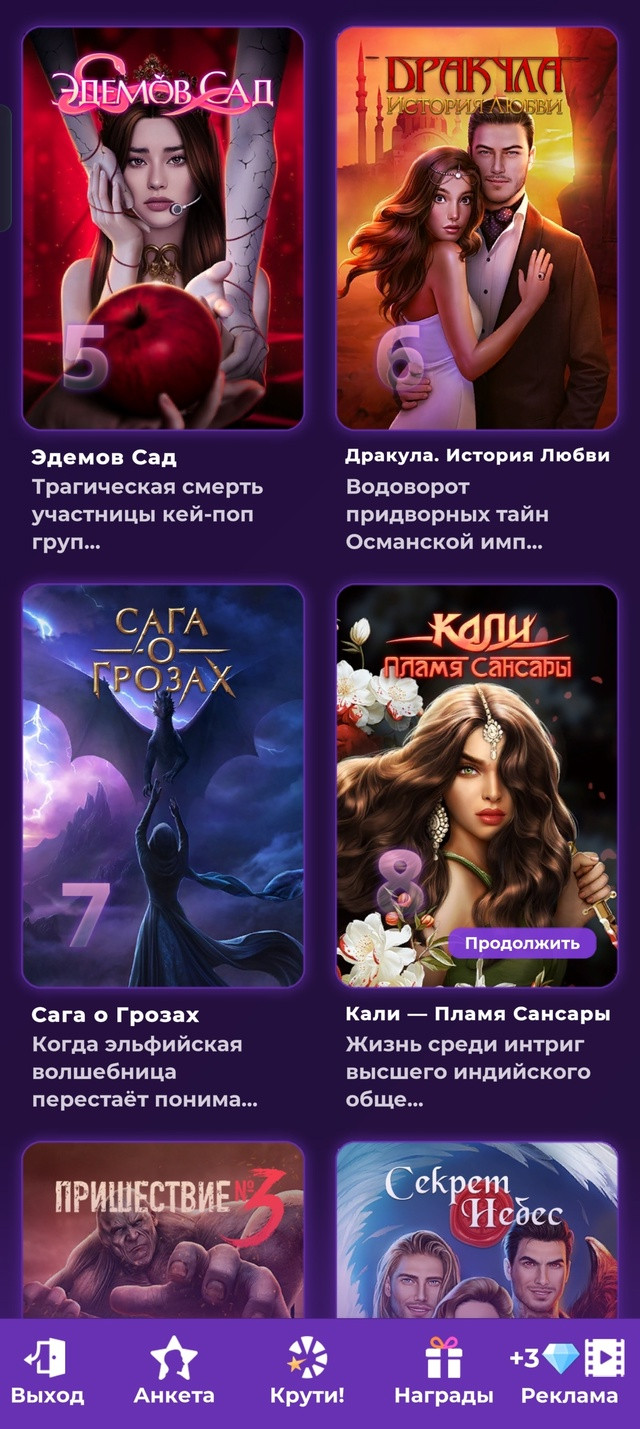Open the Эдемов Сад story card
The height and width of the screenshot is (1429, 640).
point(163,228)
